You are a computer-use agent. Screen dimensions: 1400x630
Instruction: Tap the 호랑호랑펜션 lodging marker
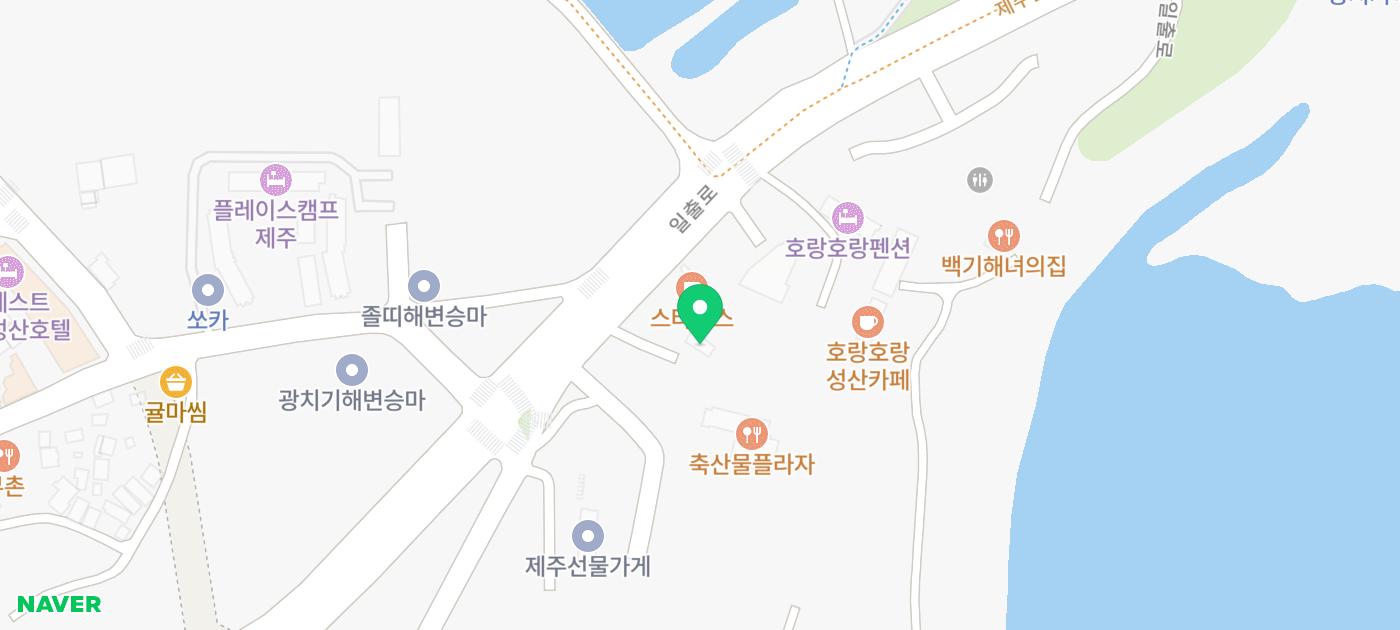(x=847, y=217)
